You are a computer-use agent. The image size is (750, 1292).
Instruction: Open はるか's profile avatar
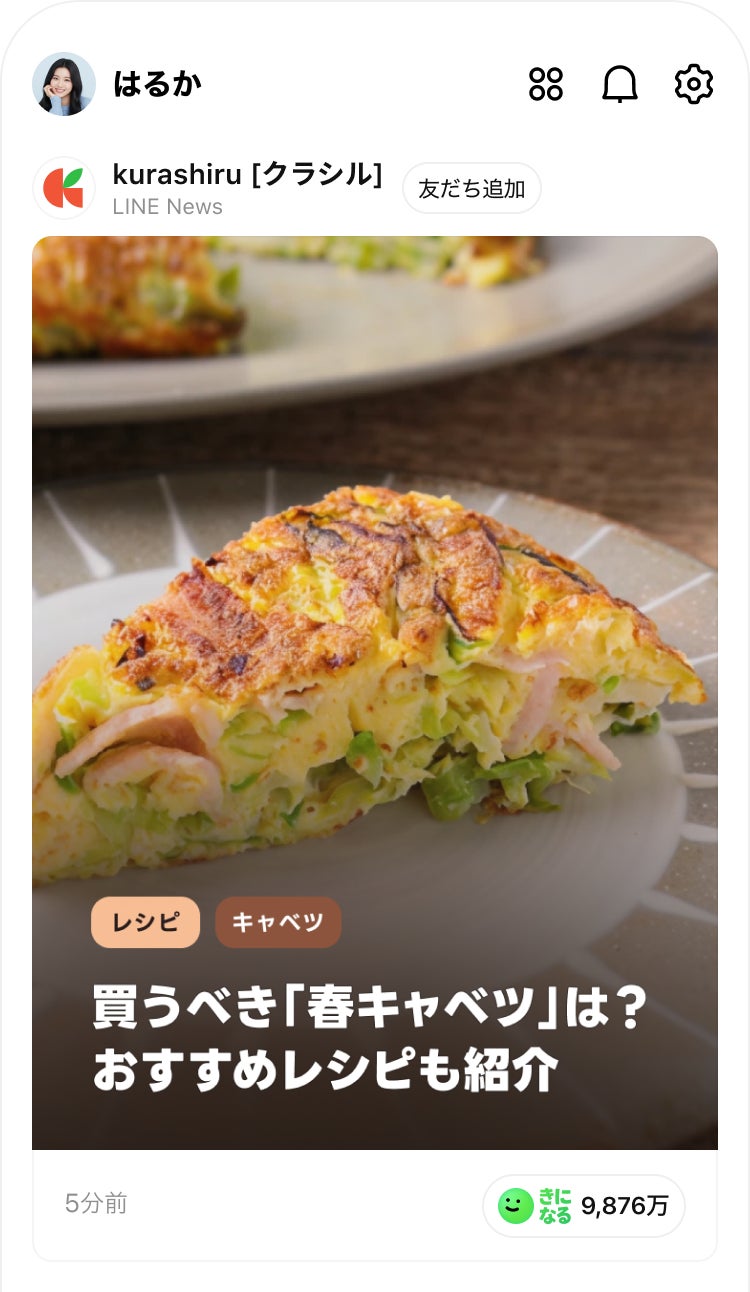[x=64, y=84]
